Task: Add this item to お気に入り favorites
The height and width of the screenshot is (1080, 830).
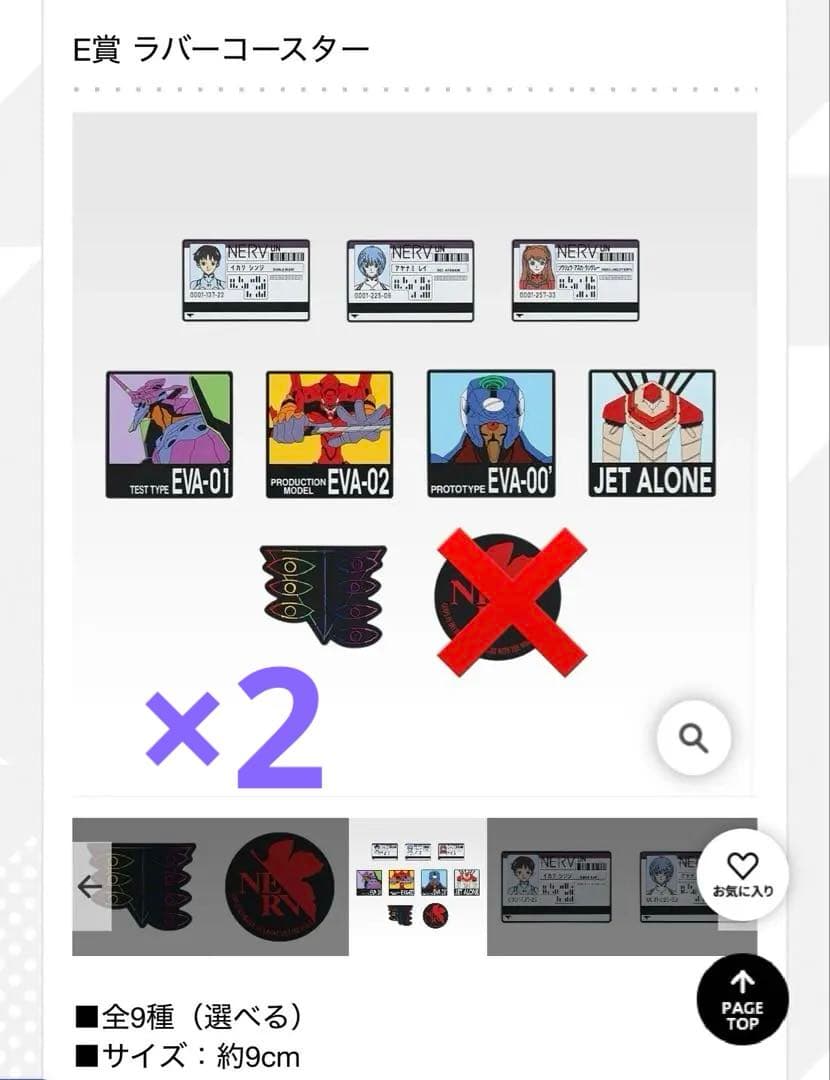Action: coord(742,875)
